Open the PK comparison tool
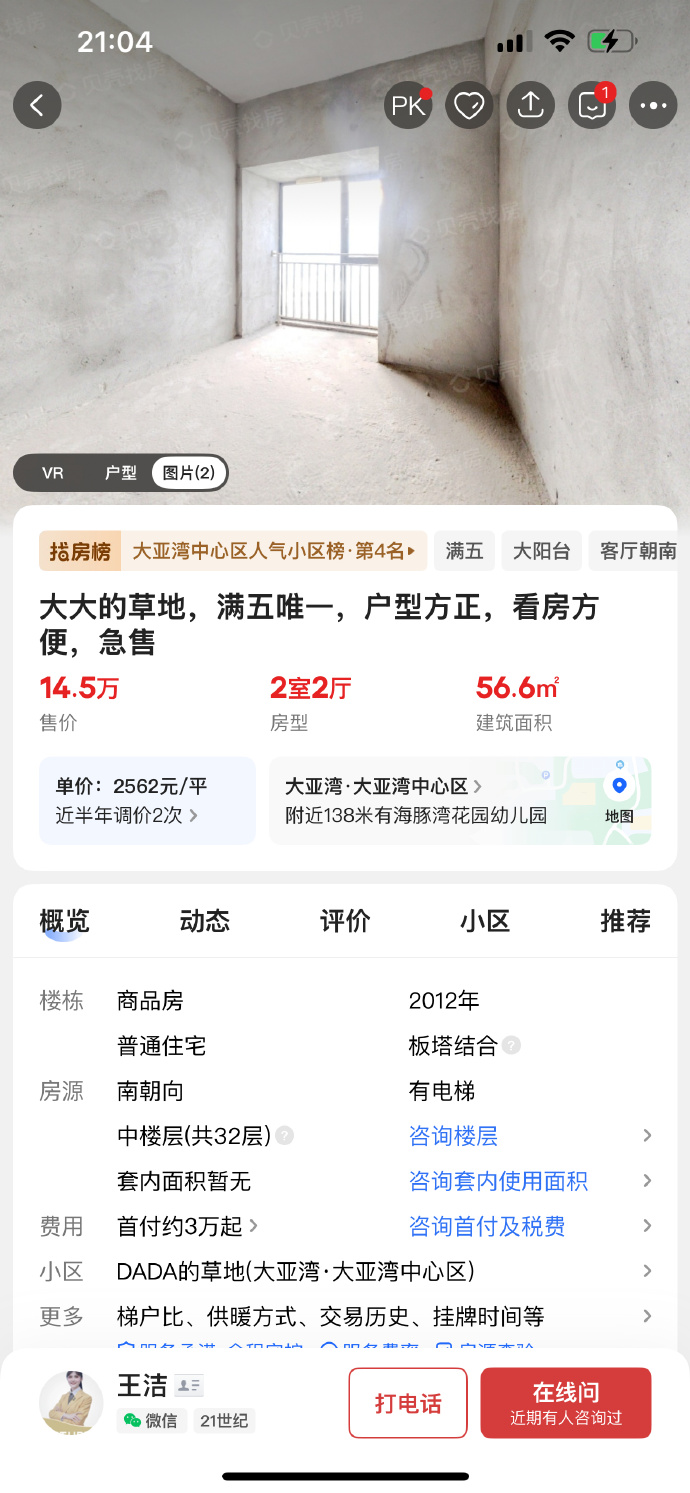The image size is (690, 1493). [x=408, y=106]
